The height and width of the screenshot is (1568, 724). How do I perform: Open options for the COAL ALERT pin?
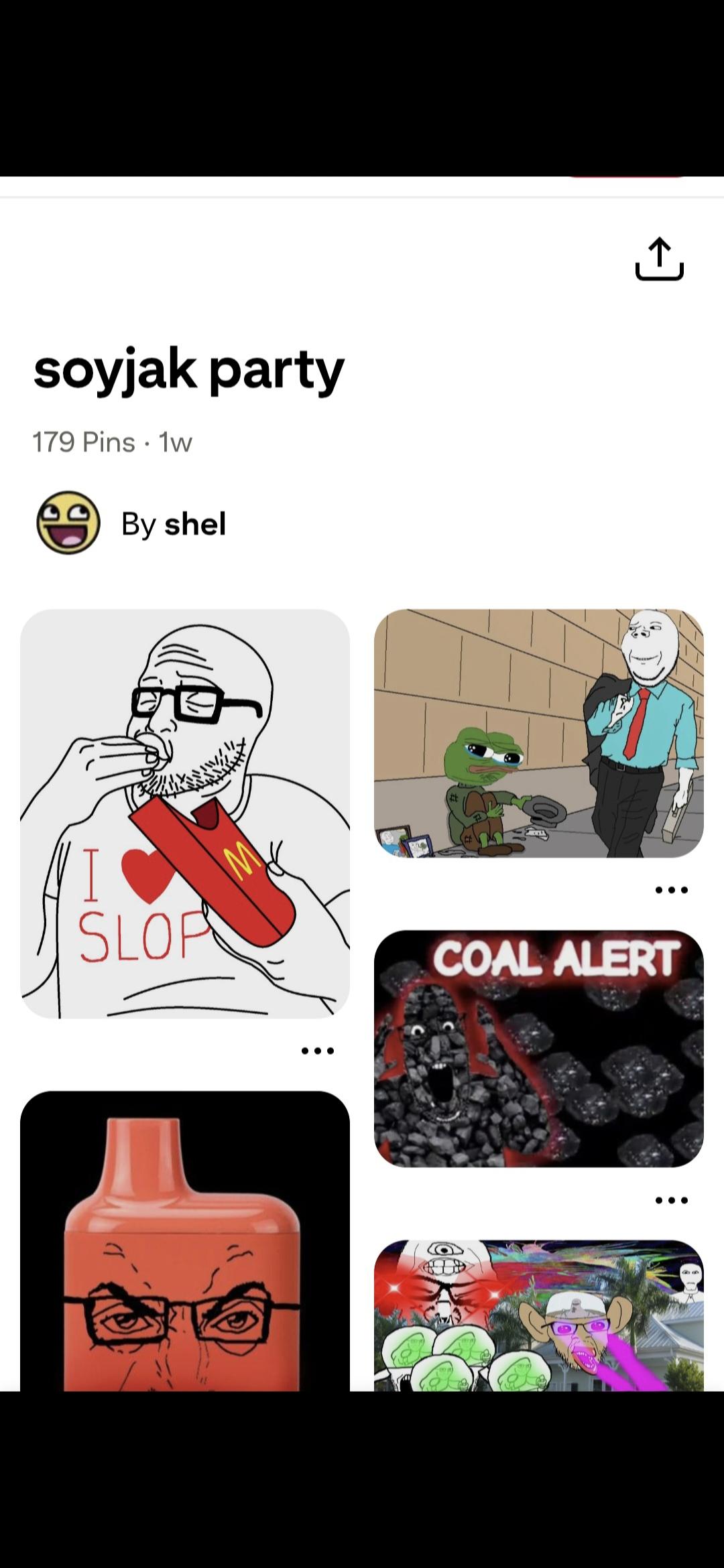tap(672, 1200)
